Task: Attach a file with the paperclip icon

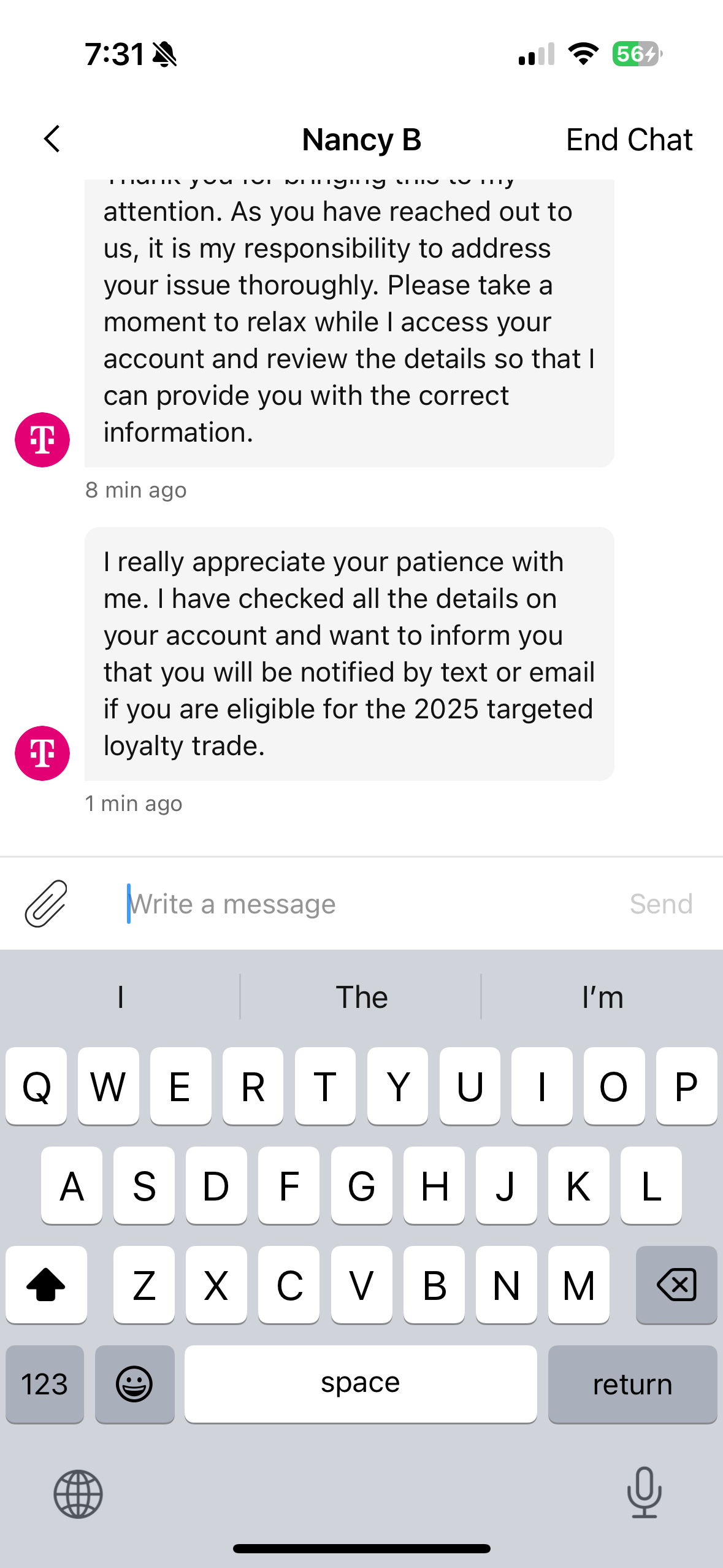Action: [x=46, y=904]
